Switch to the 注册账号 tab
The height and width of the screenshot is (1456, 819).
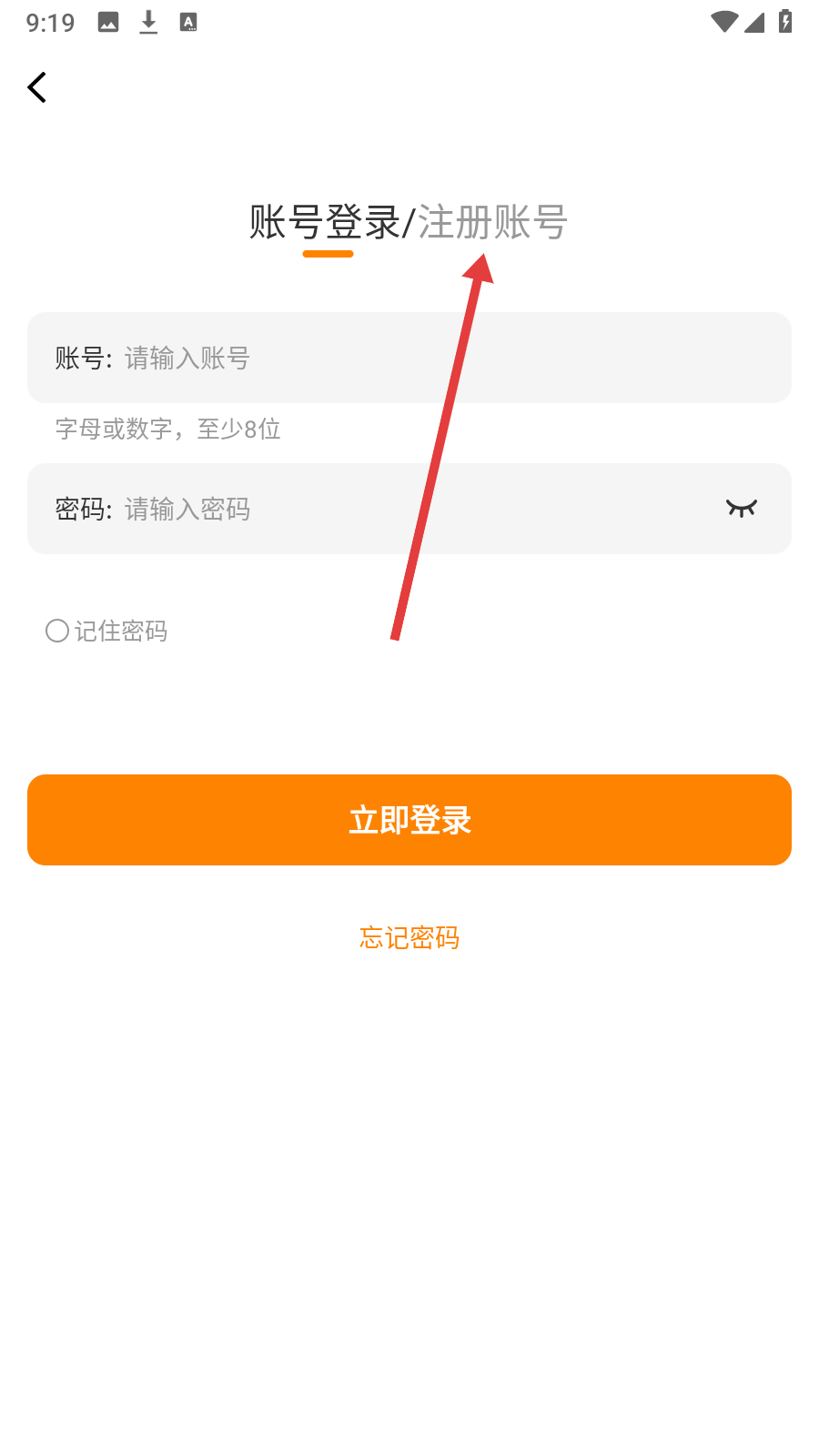(492, 223)
